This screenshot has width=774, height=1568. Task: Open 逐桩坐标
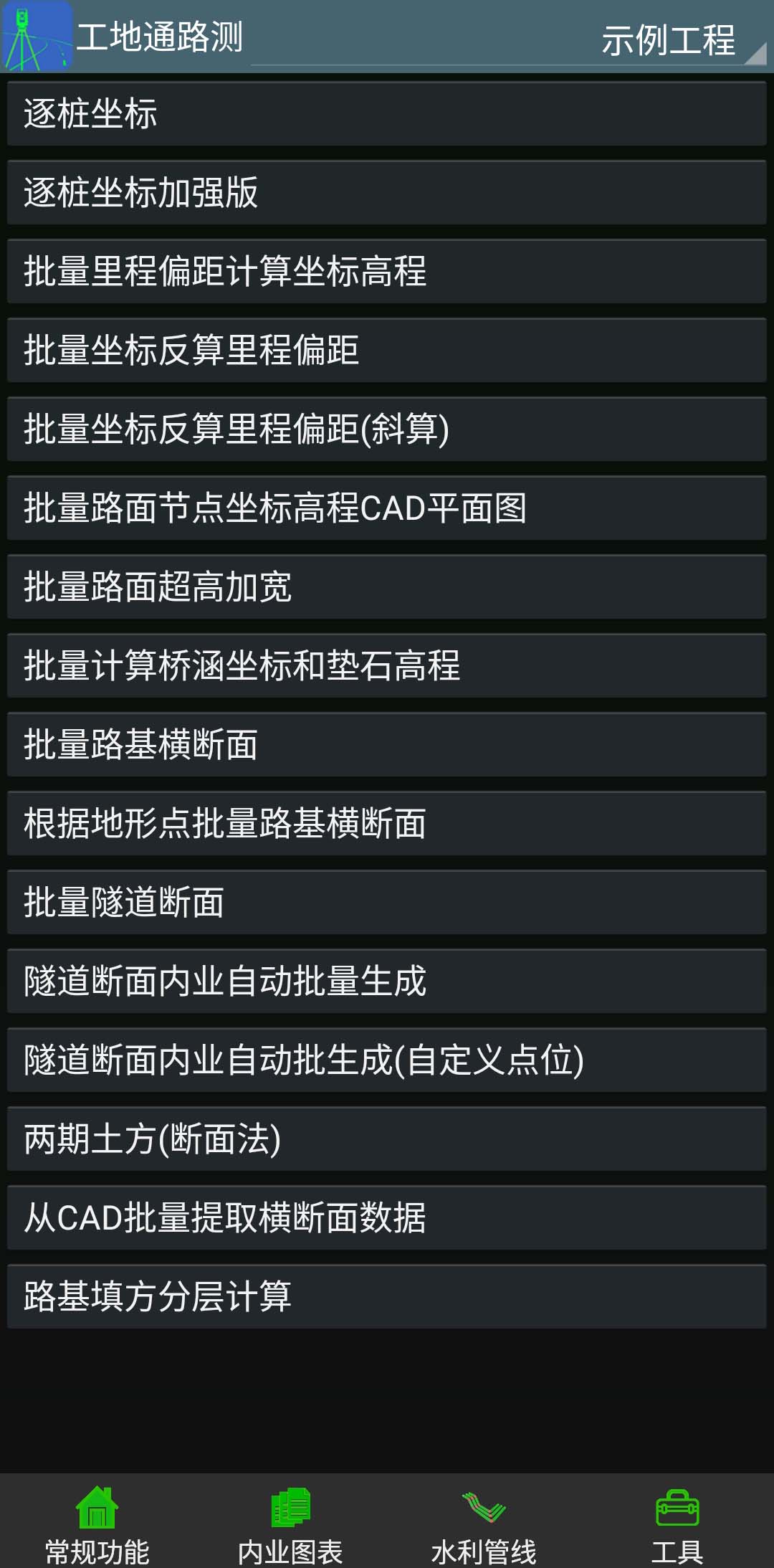coord(387,114)
